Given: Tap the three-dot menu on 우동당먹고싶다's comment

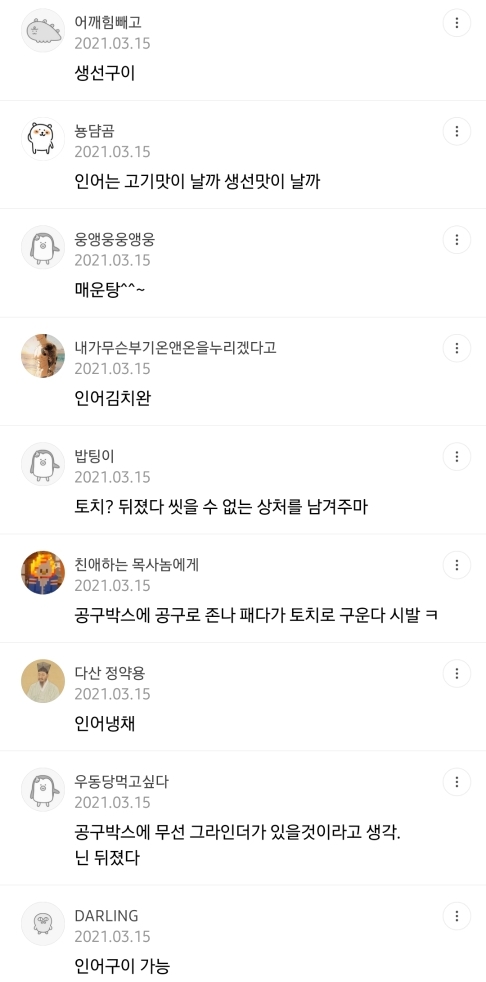Looking at the screenshot, I should (x=457, y=782).
